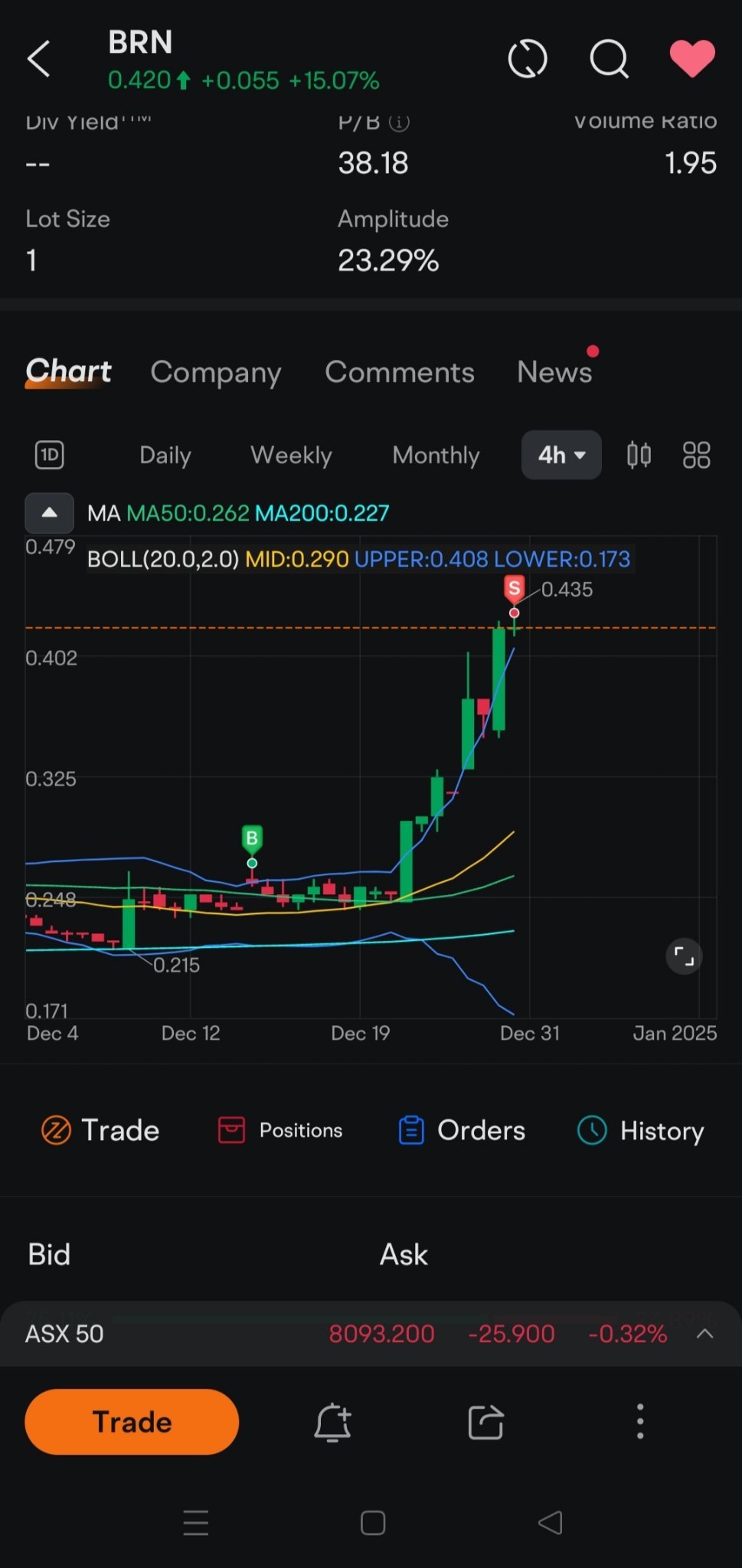Image resolution: width=742 pixels, height=1568 pixels.
Task: Switch chart to Daily interval
Action: (165, 455)
